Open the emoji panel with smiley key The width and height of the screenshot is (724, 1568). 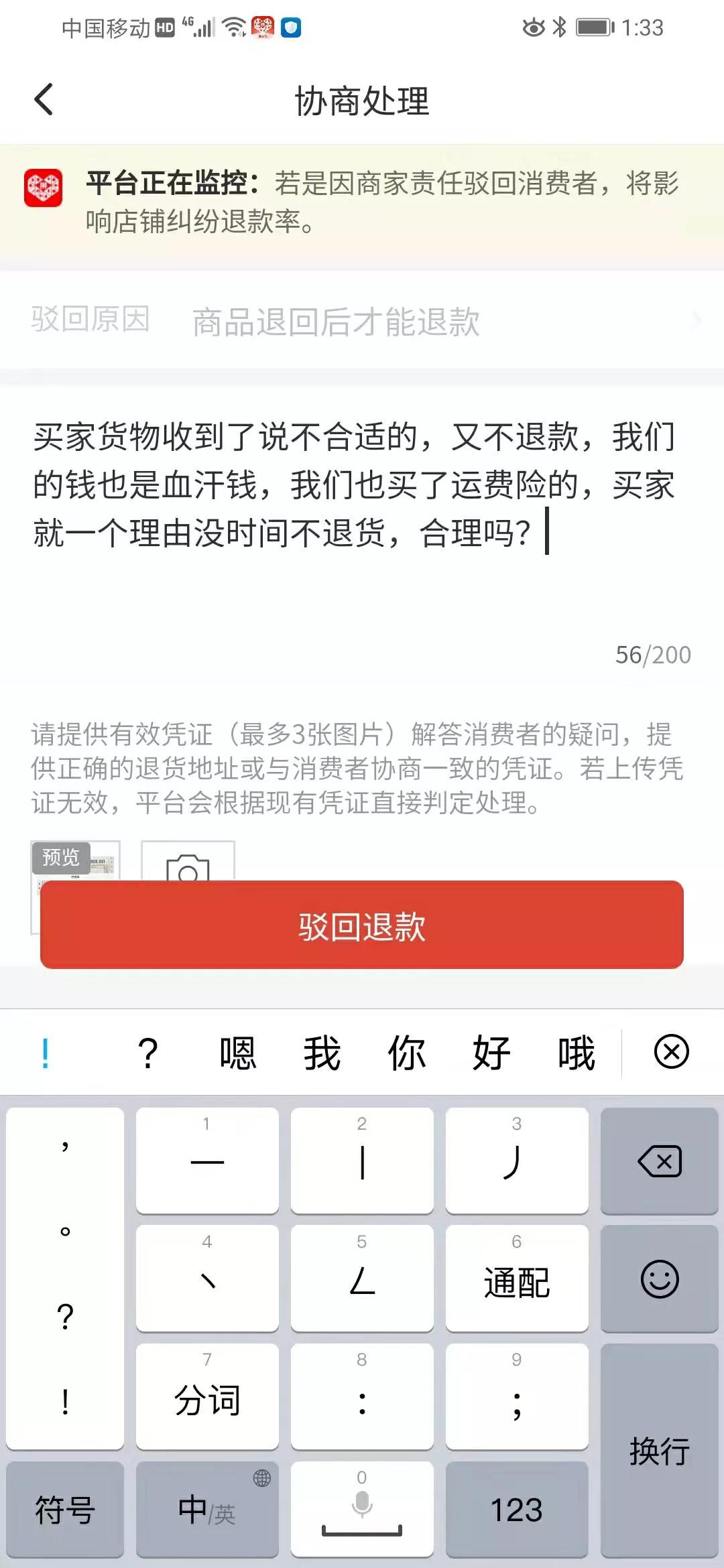tap(660, 1280)
